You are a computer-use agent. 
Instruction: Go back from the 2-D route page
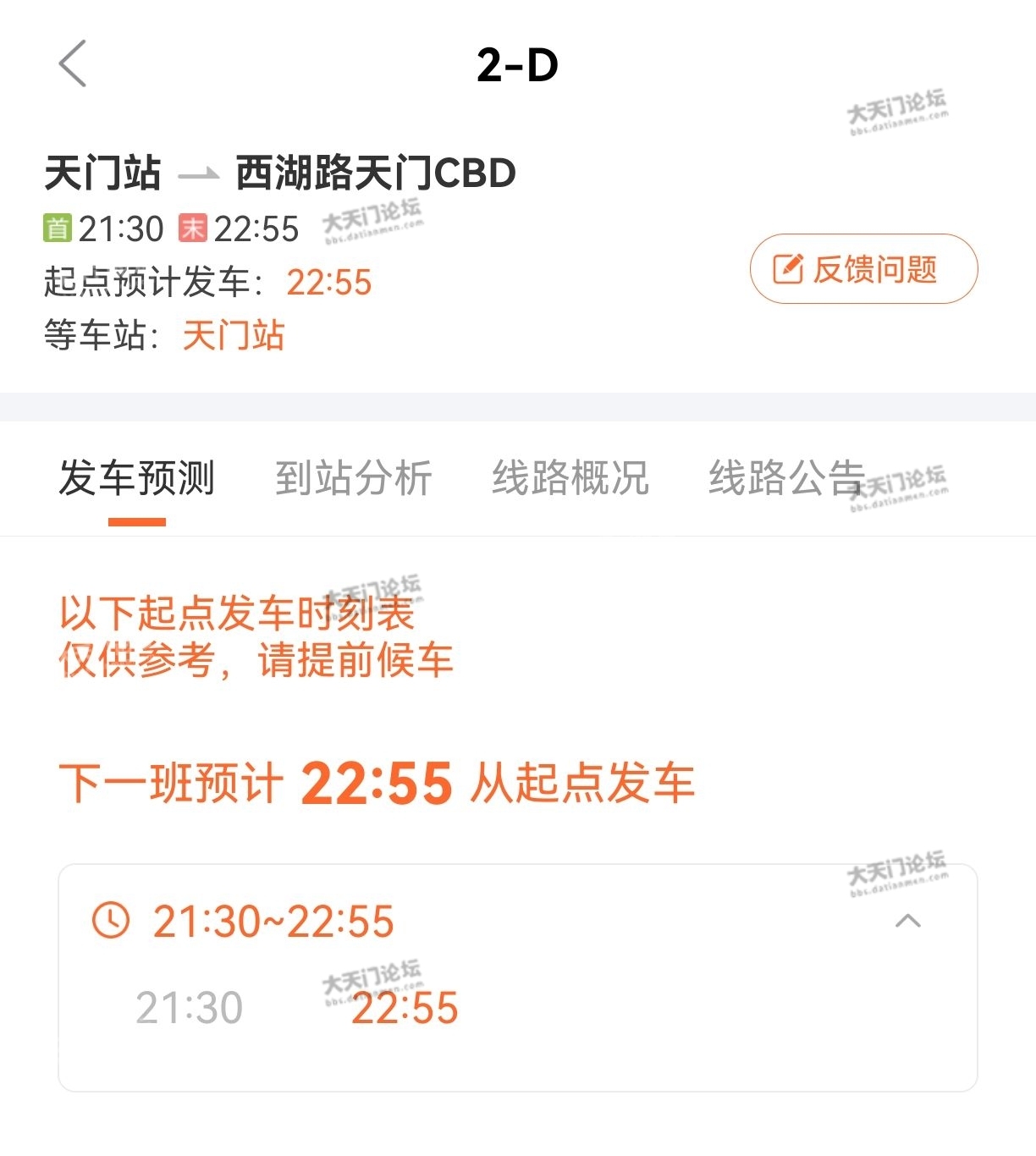73,63
